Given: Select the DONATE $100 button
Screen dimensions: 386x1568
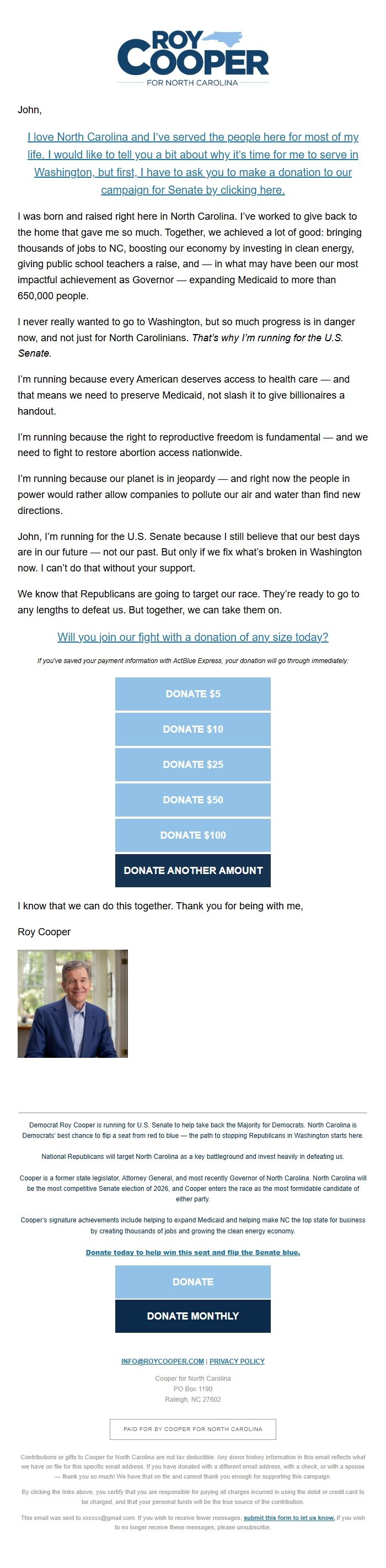Looking at the screenshot, I should pos(192,835).
